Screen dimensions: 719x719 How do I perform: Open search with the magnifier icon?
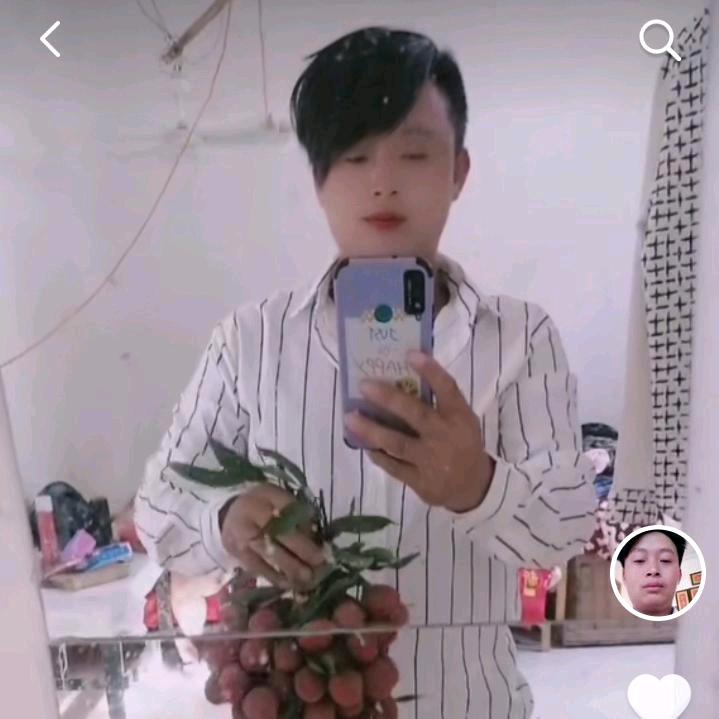[x=659, y=40]
